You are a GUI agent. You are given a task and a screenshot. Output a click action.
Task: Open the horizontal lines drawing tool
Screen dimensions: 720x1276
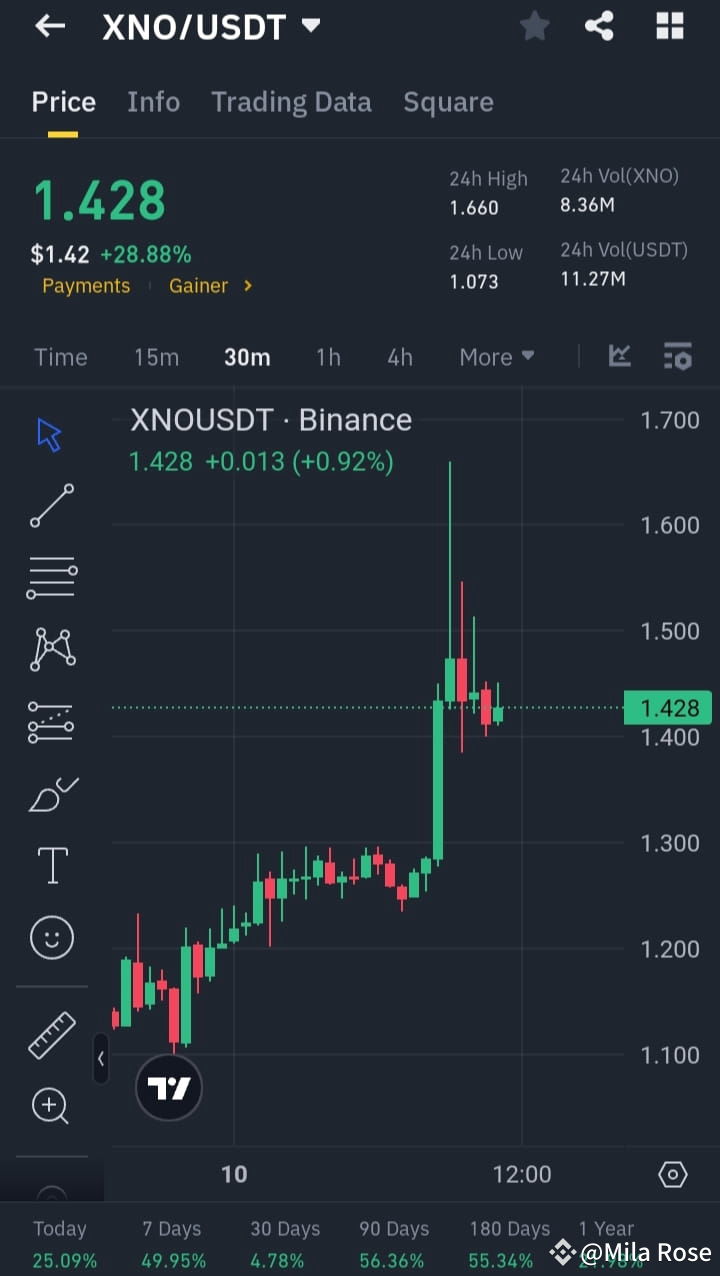tap(51, 577)
